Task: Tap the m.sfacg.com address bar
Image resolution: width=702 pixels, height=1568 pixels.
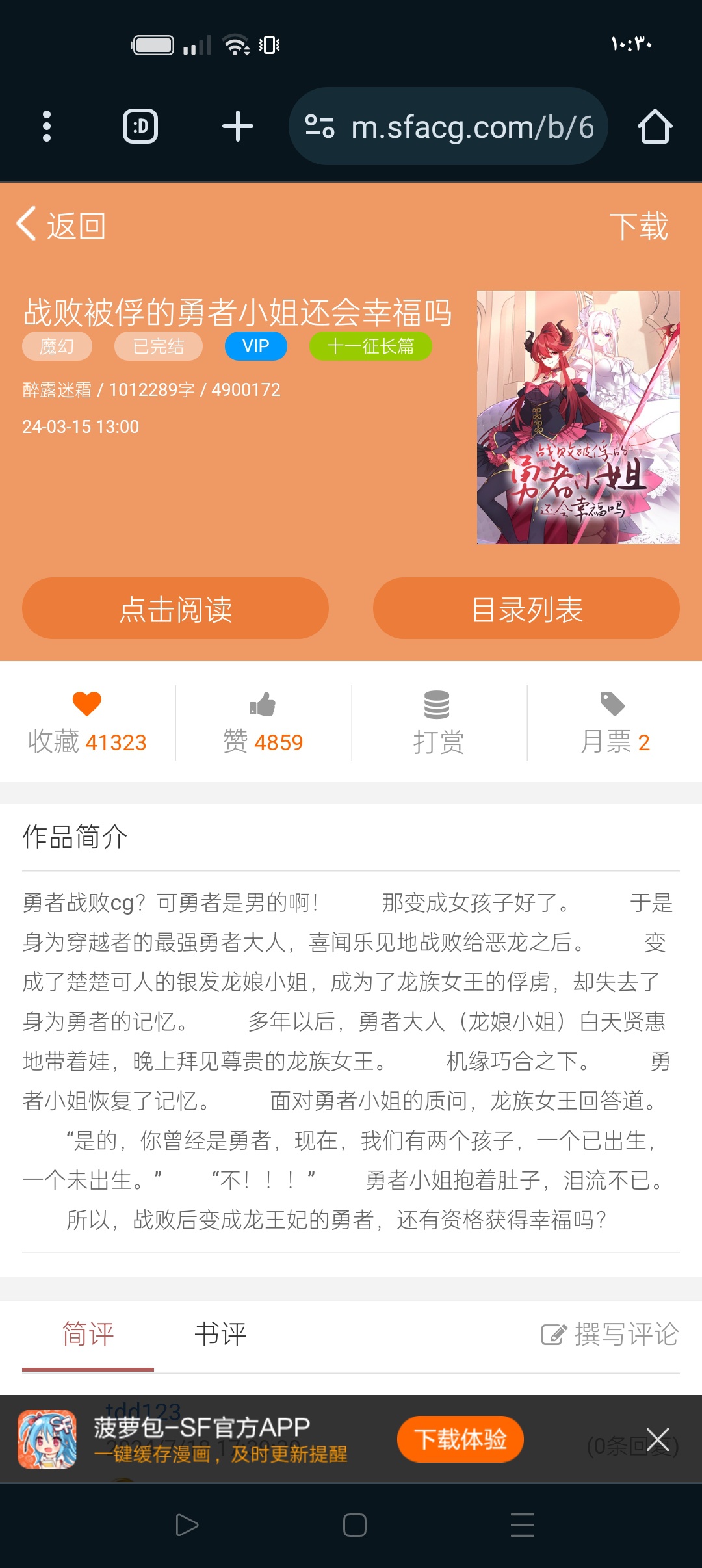Action: coord(448,126)
